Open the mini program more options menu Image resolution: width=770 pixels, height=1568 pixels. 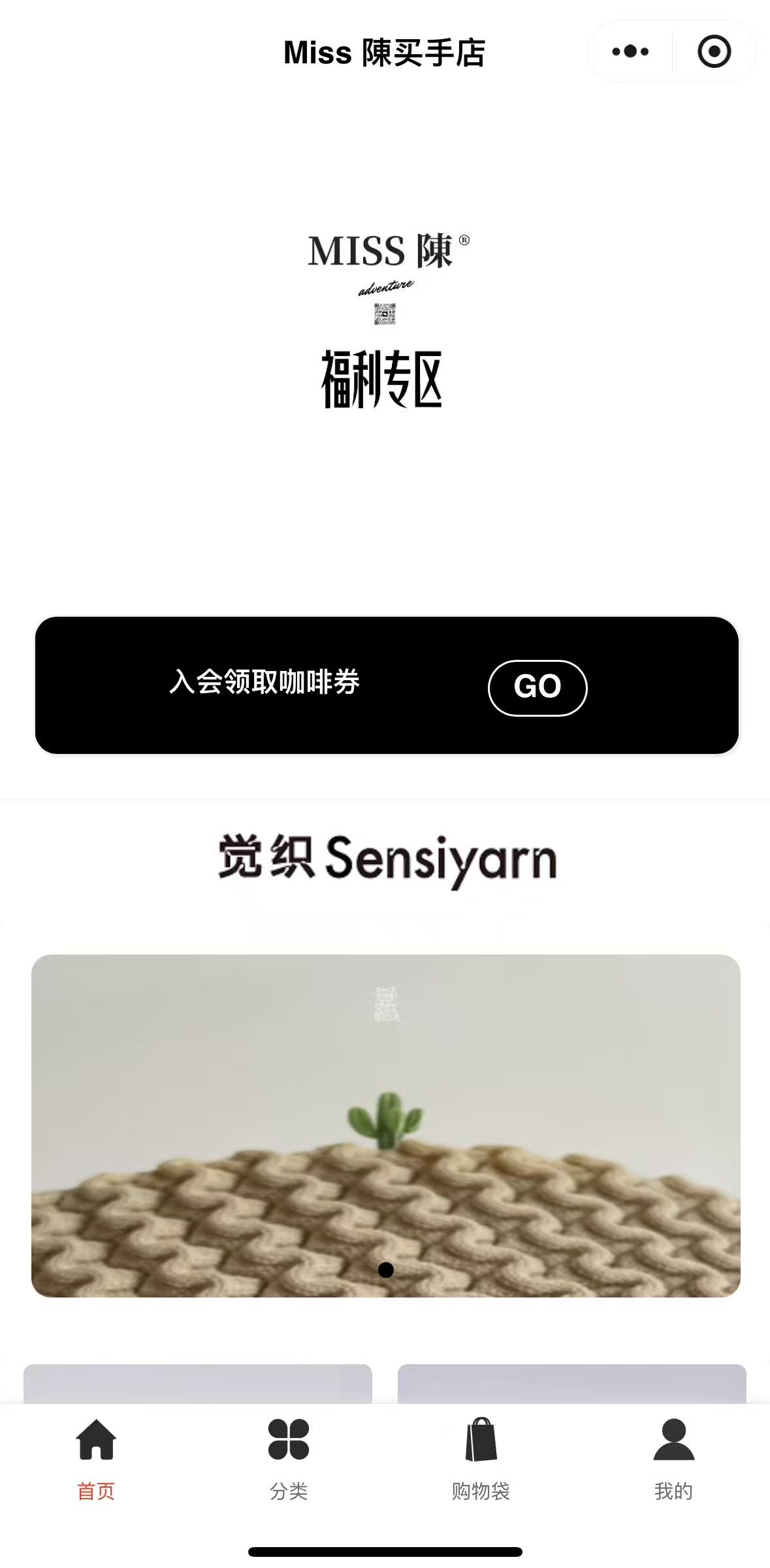coord(630,52)
